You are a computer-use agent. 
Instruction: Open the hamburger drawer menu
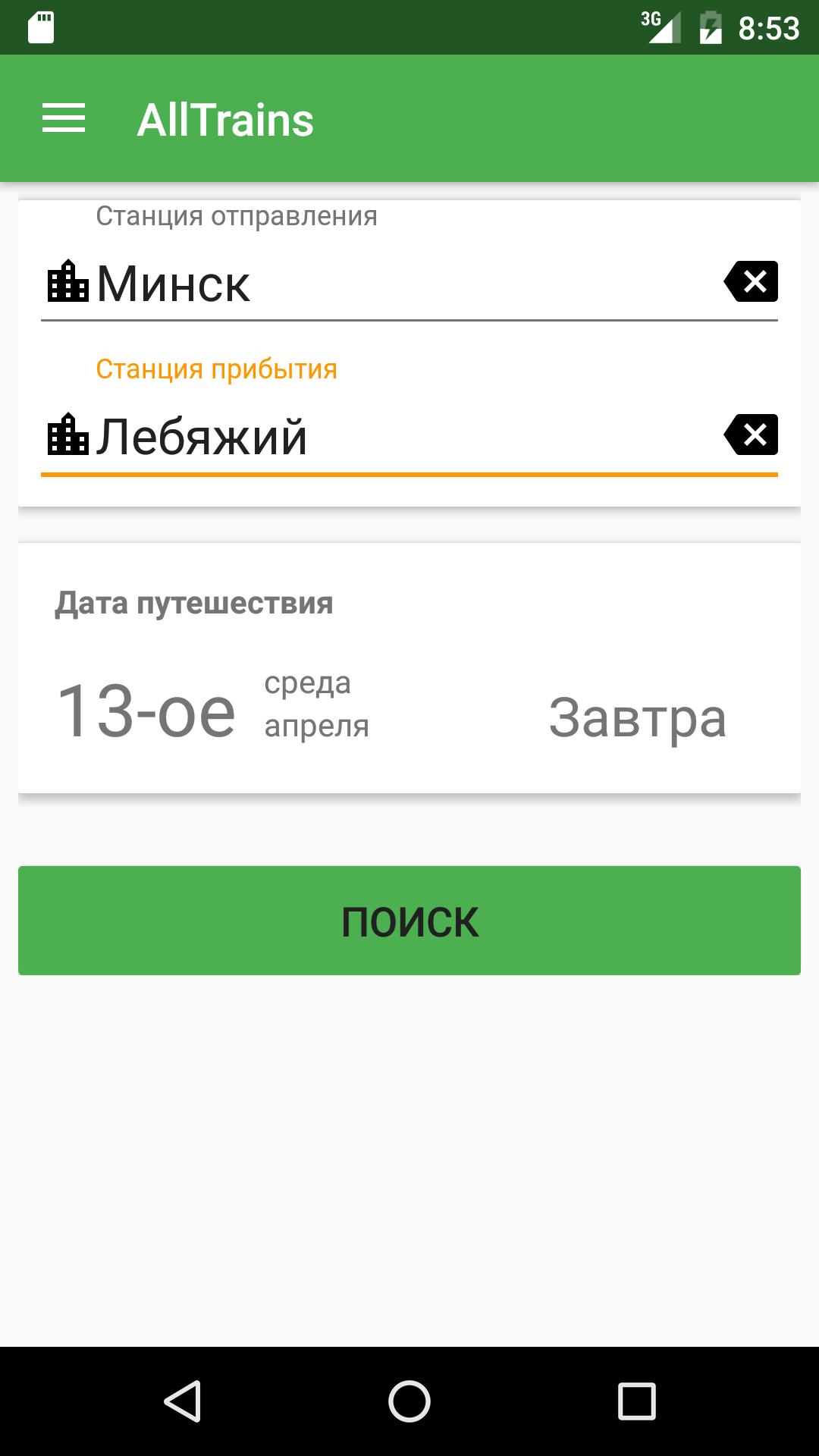(x=64, y=119)
